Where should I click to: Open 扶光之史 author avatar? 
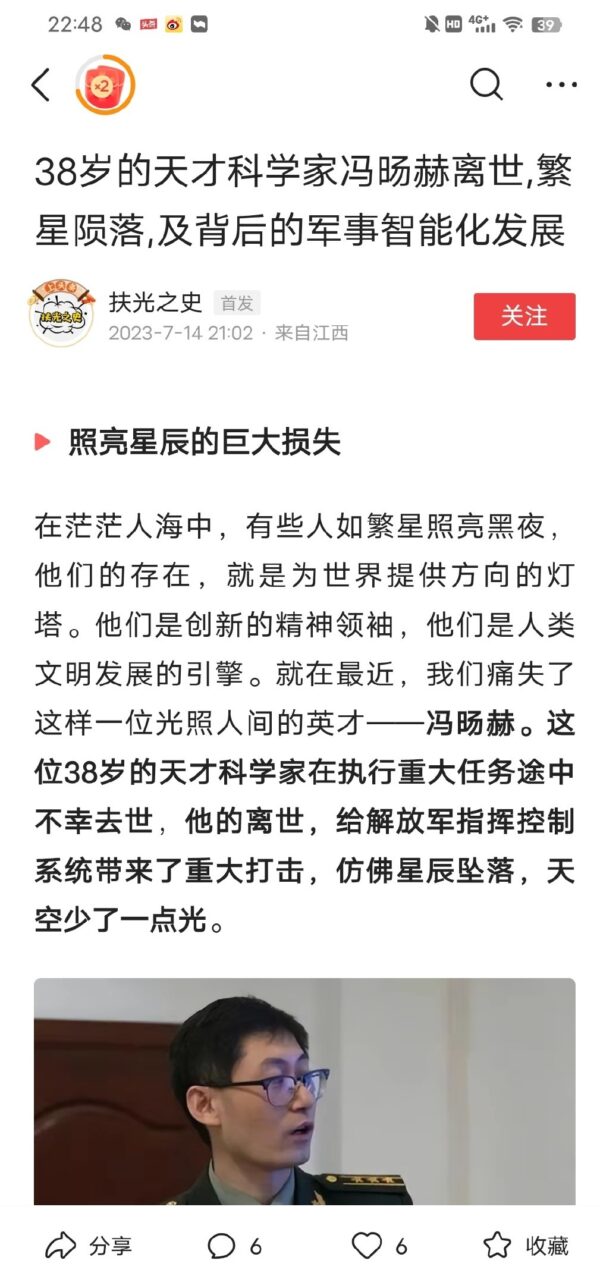(x=61, y=314)
